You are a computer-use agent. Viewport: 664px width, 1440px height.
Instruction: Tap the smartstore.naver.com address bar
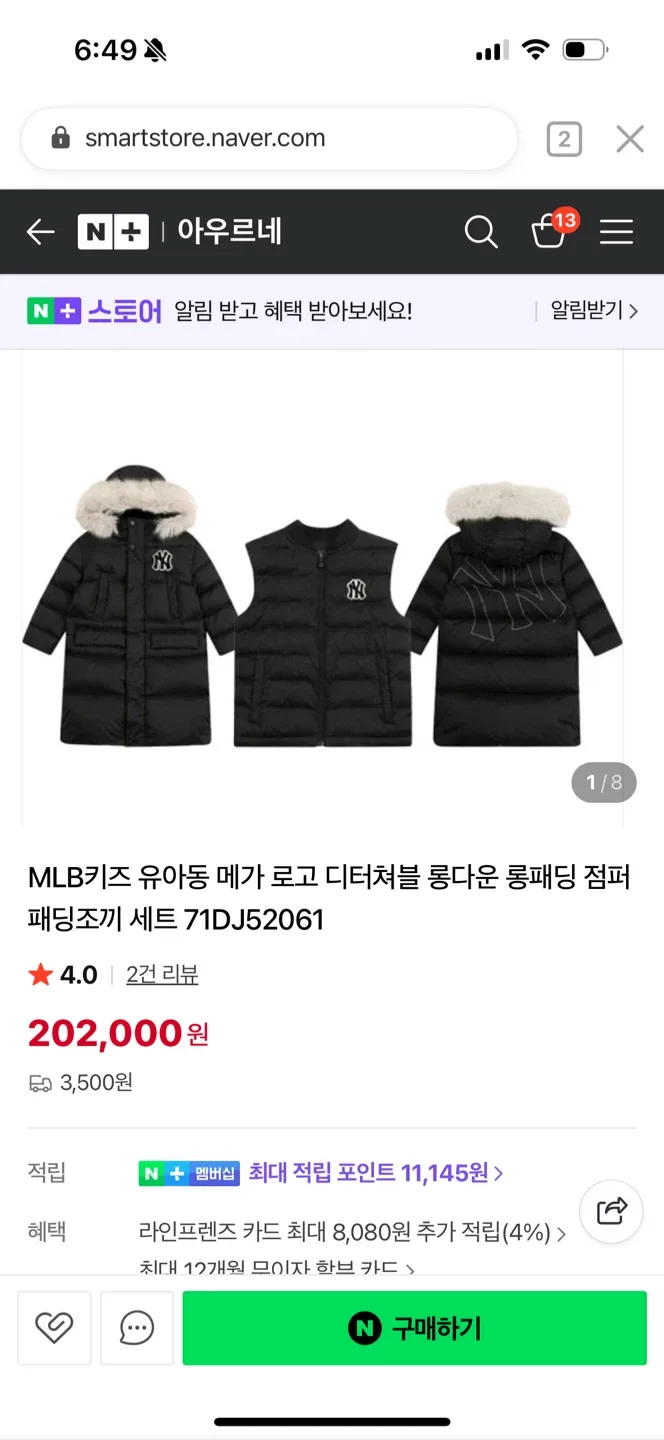[x=268, y=139]
